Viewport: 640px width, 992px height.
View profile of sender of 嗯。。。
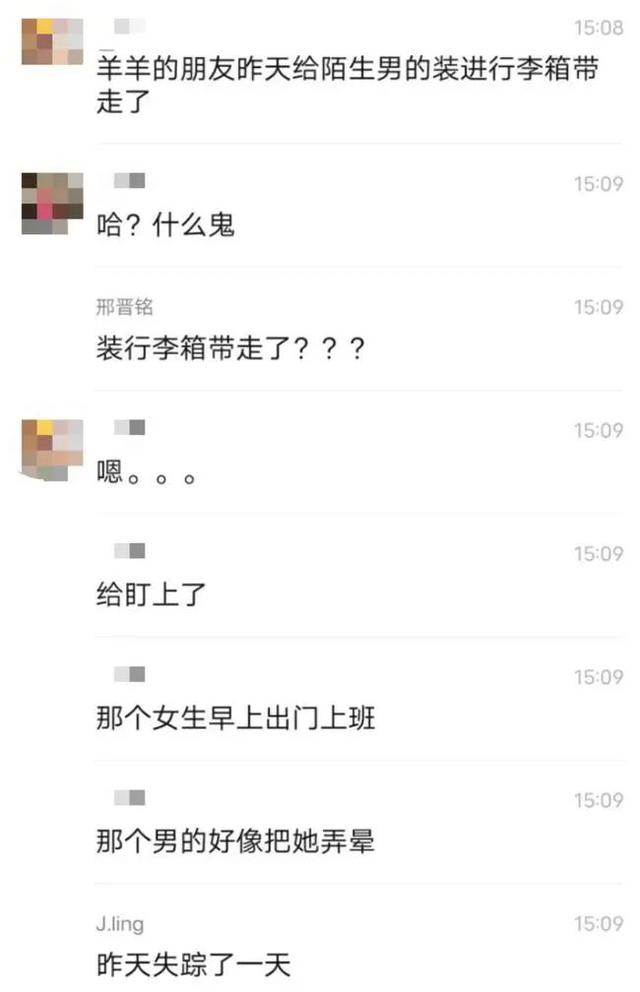tap(52, 450)
